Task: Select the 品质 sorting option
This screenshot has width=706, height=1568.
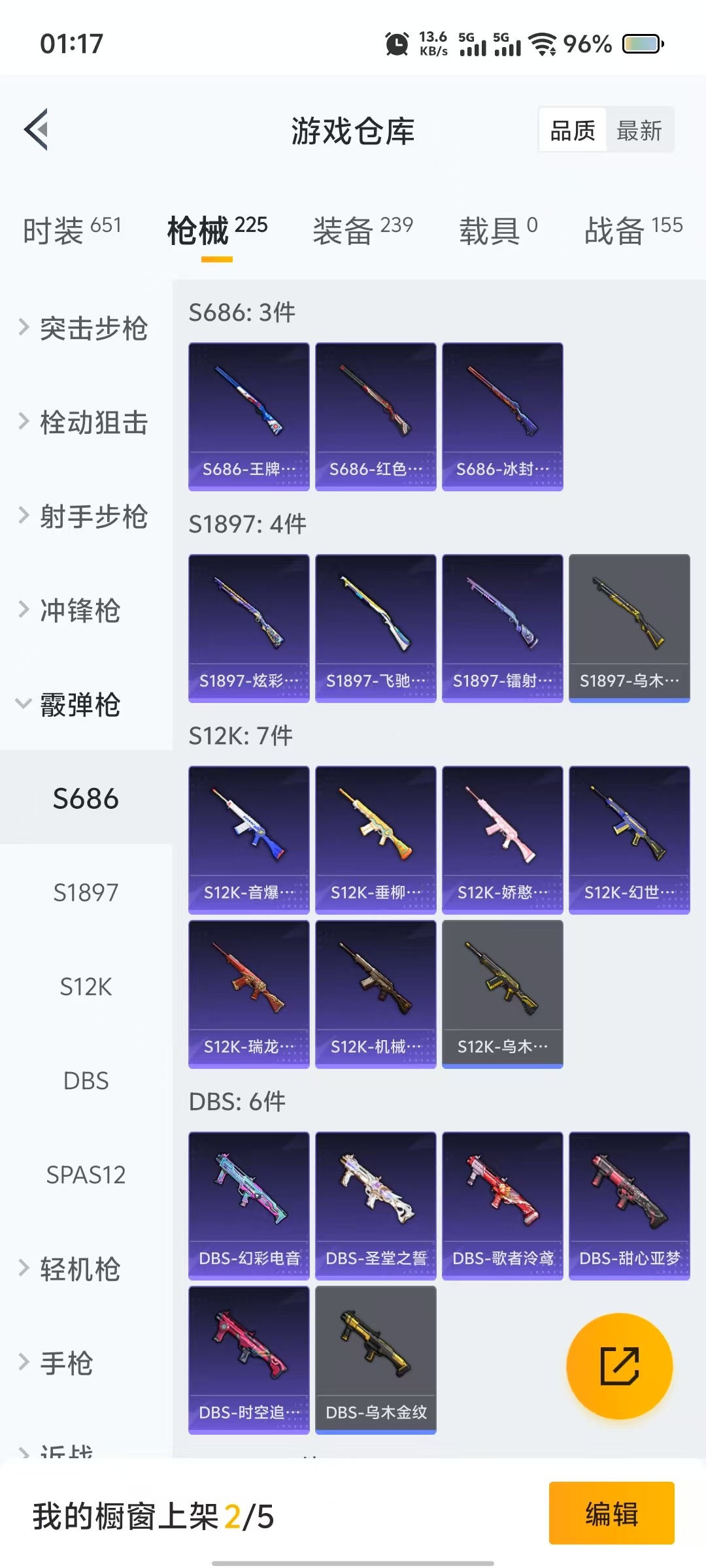Action: (573, 131)
